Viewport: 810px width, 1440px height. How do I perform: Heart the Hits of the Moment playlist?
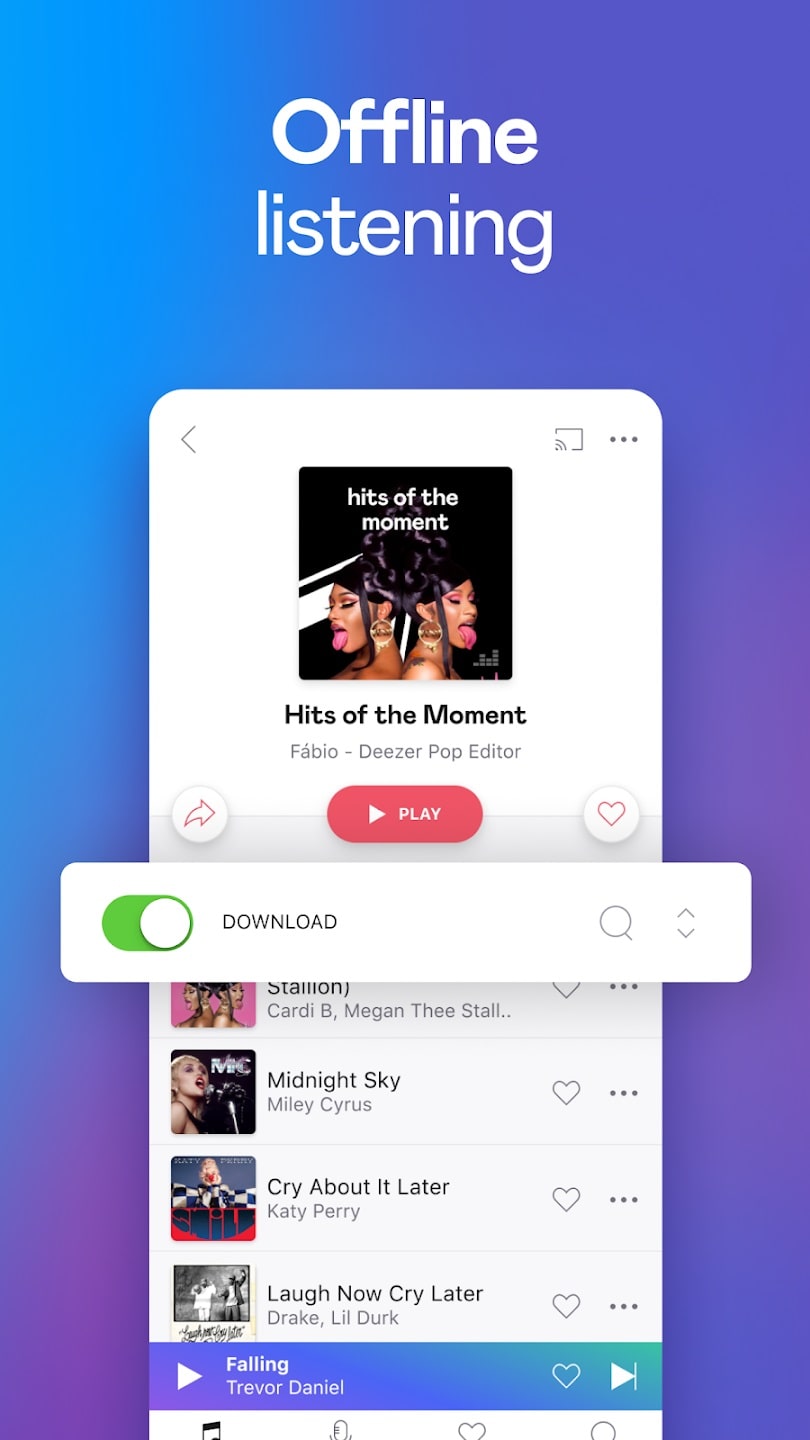pos(611,814)
